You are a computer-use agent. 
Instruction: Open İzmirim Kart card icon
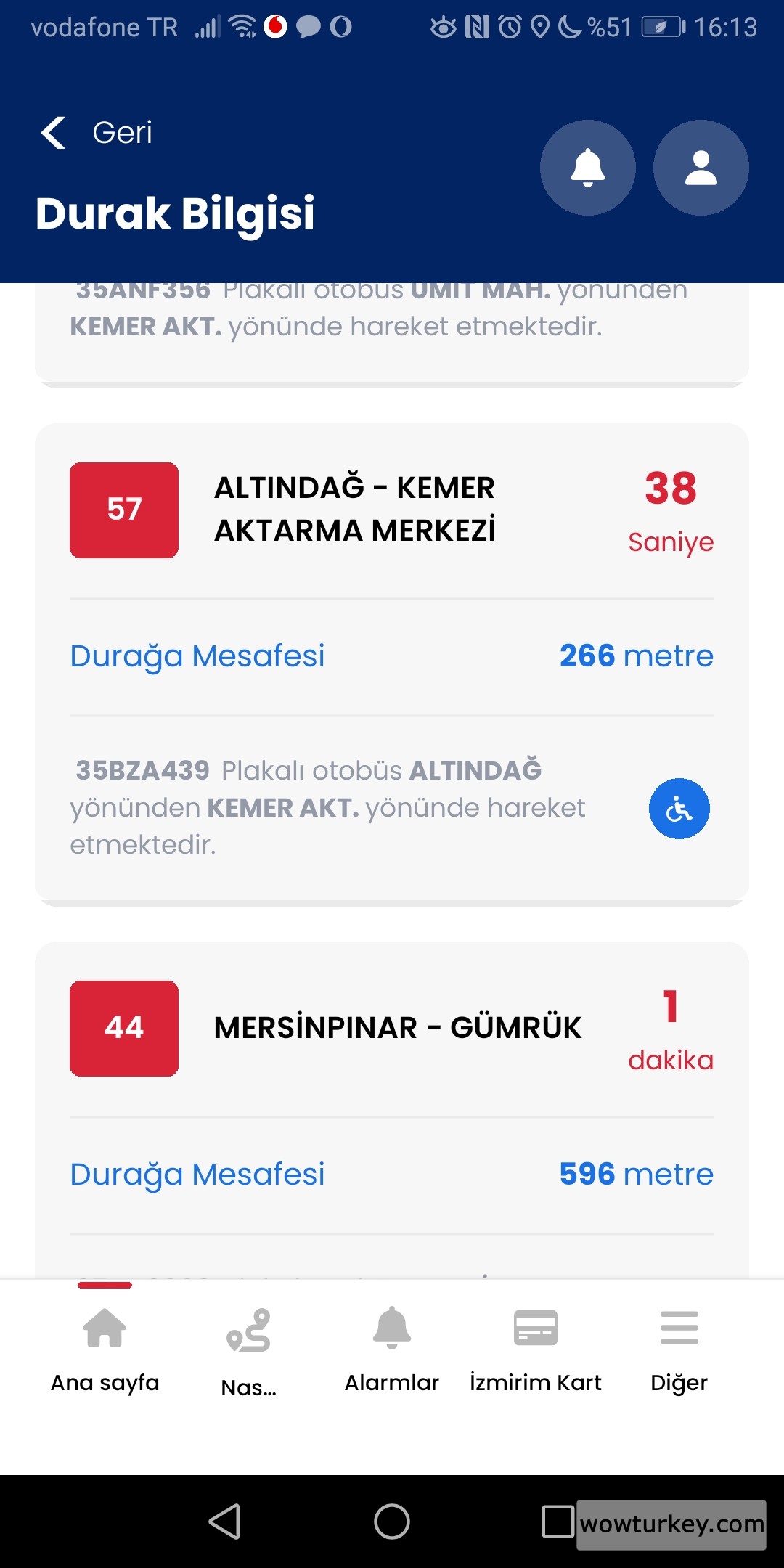[536, 1328]
